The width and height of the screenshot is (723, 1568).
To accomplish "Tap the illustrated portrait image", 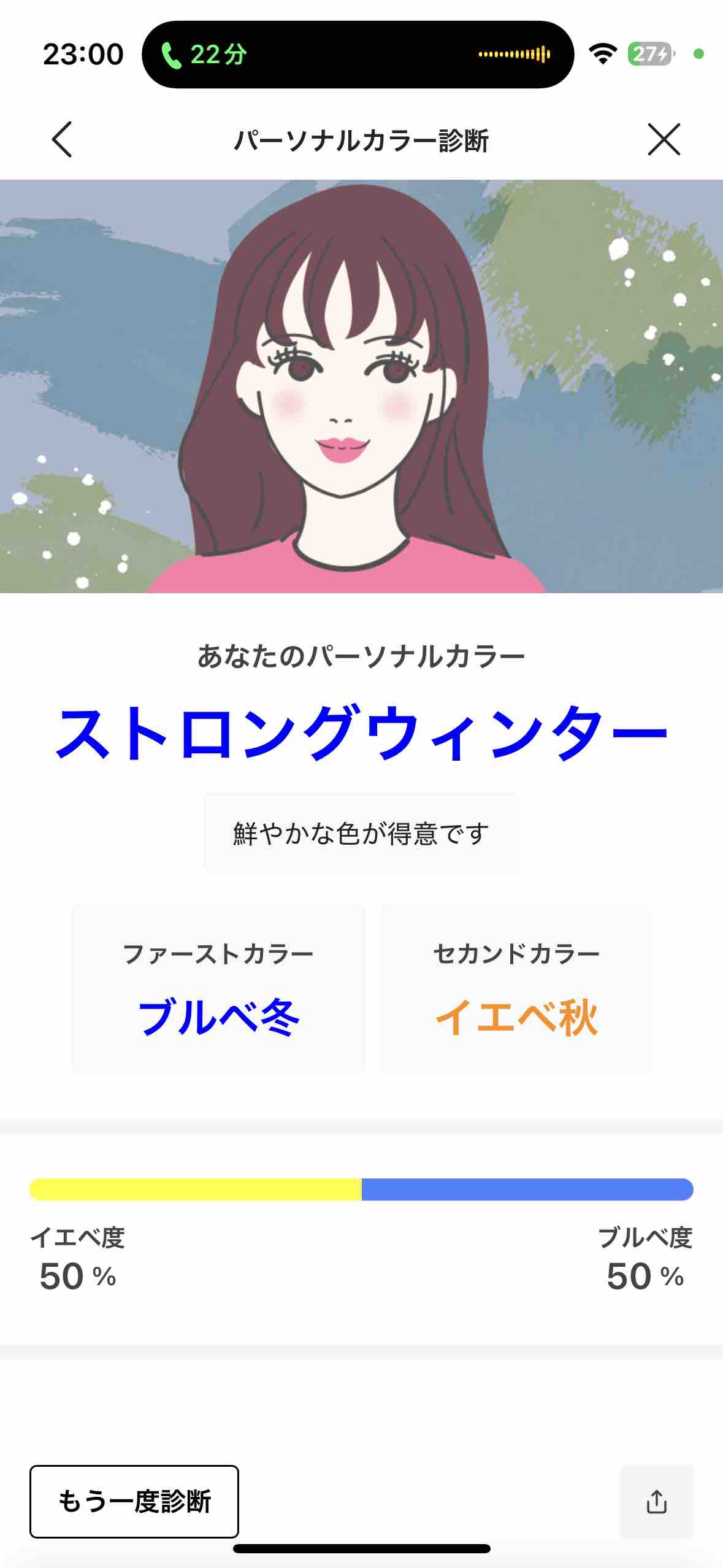I will (361, 386).
